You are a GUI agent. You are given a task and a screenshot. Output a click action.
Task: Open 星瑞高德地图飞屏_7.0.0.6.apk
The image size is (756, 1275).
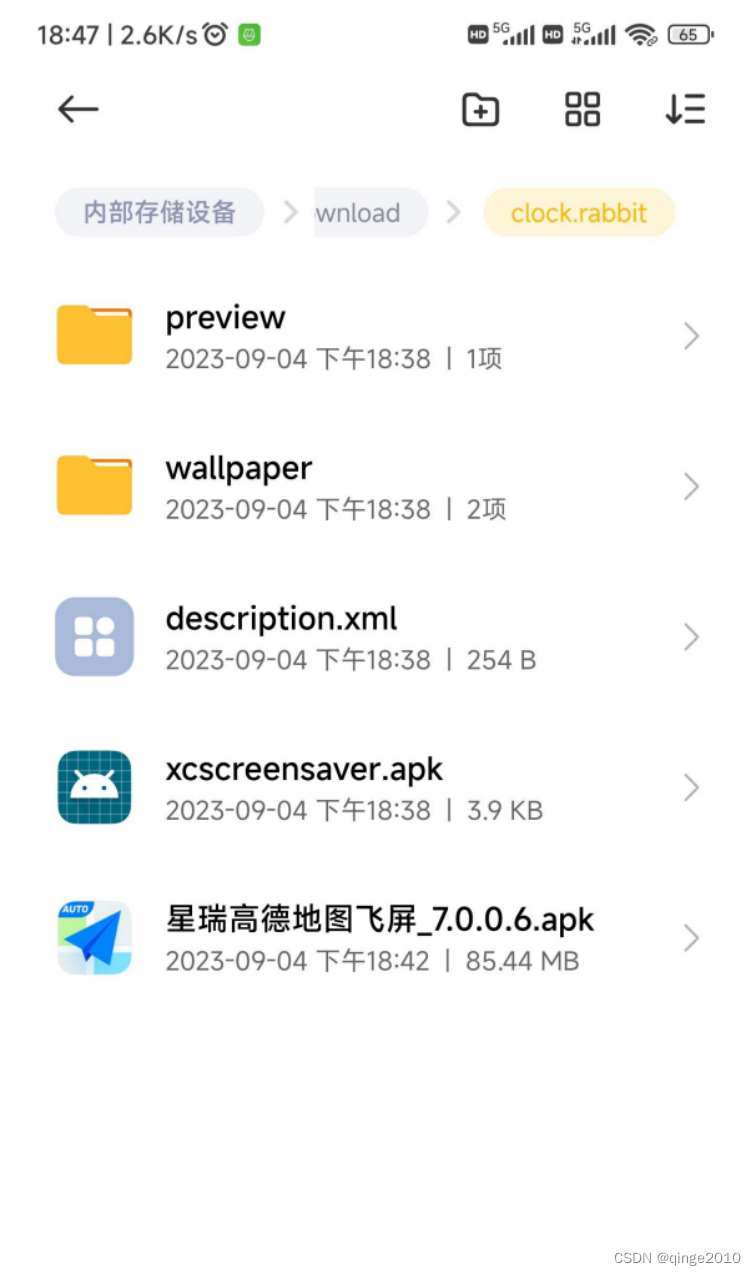pos(379,938)
